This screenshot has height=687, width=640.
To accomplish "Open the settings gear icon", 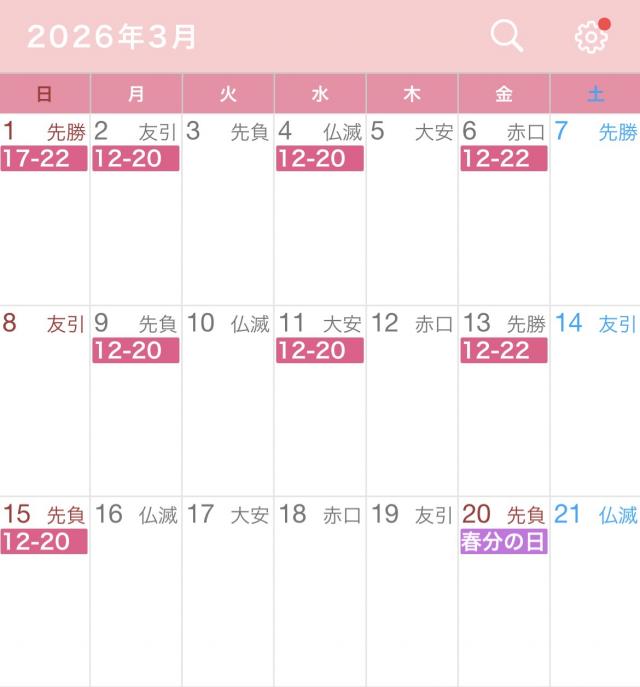I will (x=591, y=37).
